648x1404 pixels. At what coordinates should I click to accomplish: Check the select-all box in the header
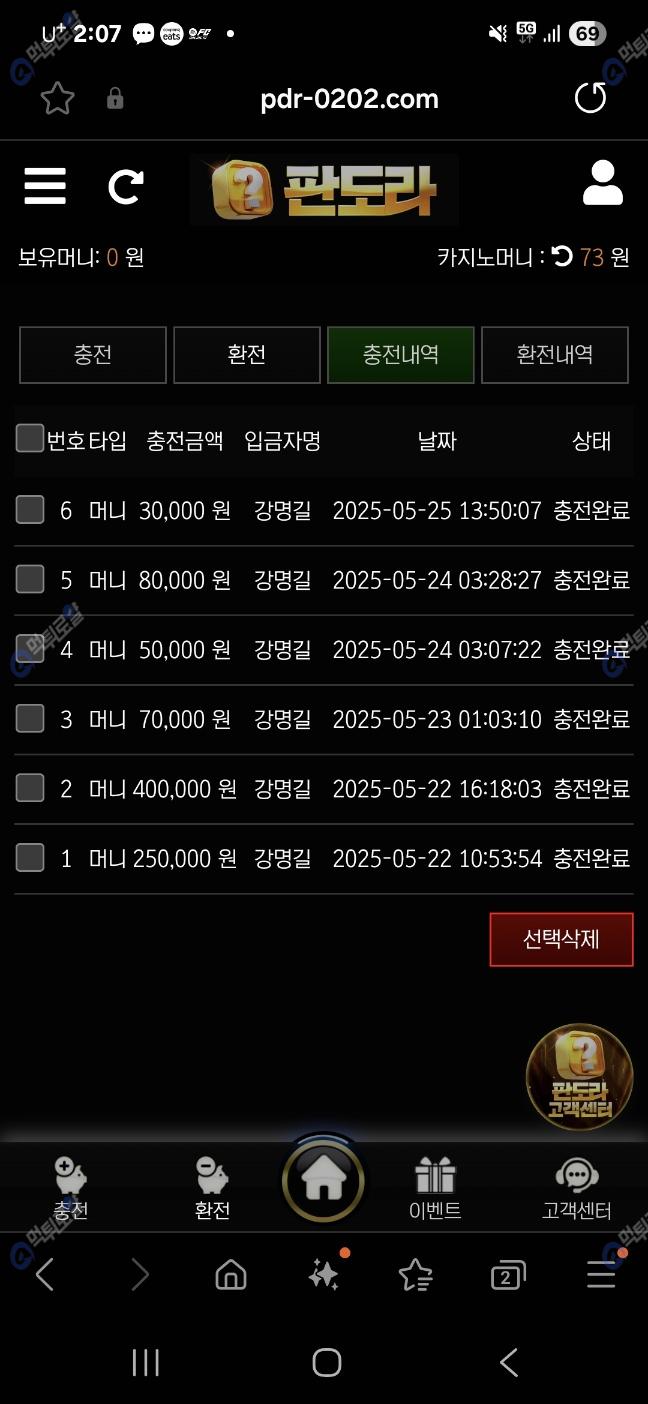(30, 439)
